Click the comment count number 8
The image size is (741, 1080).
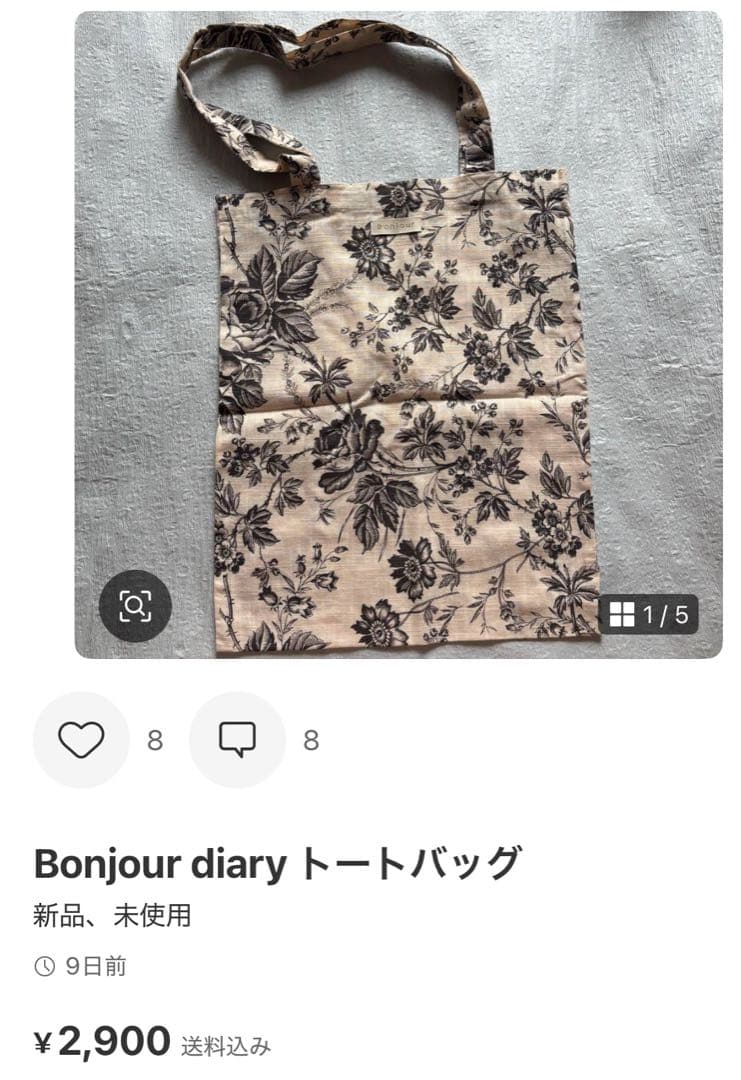(307, 743)
